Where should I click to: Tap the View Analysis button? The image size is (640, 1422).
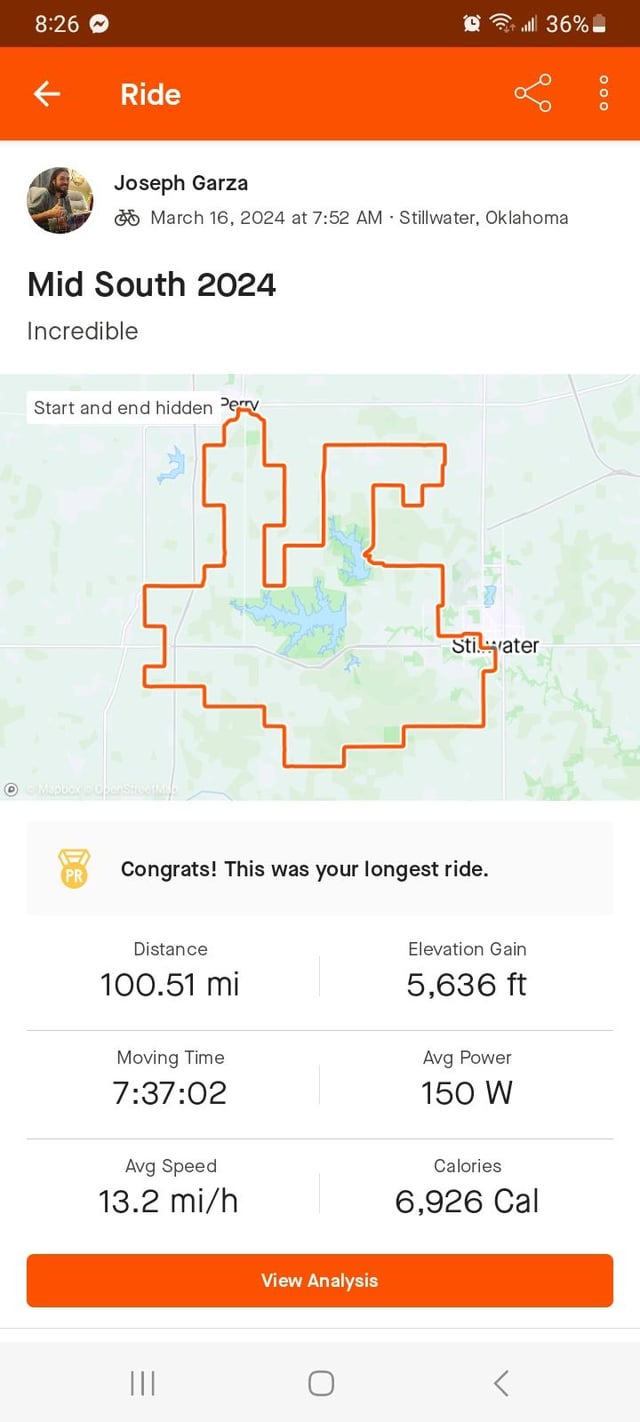(x=320, y=1280)
